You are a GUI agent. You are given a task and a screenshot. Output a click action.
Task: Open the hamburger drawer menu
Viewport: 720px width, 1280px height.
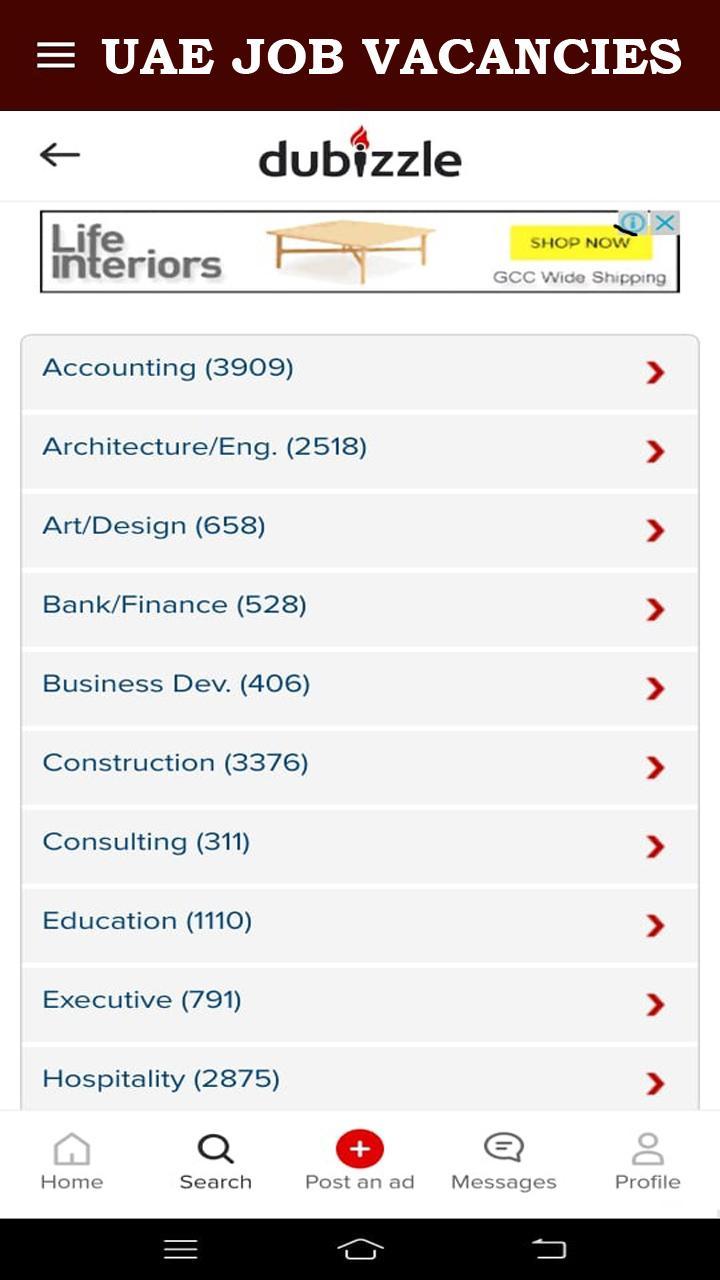[x=56, y=56]
